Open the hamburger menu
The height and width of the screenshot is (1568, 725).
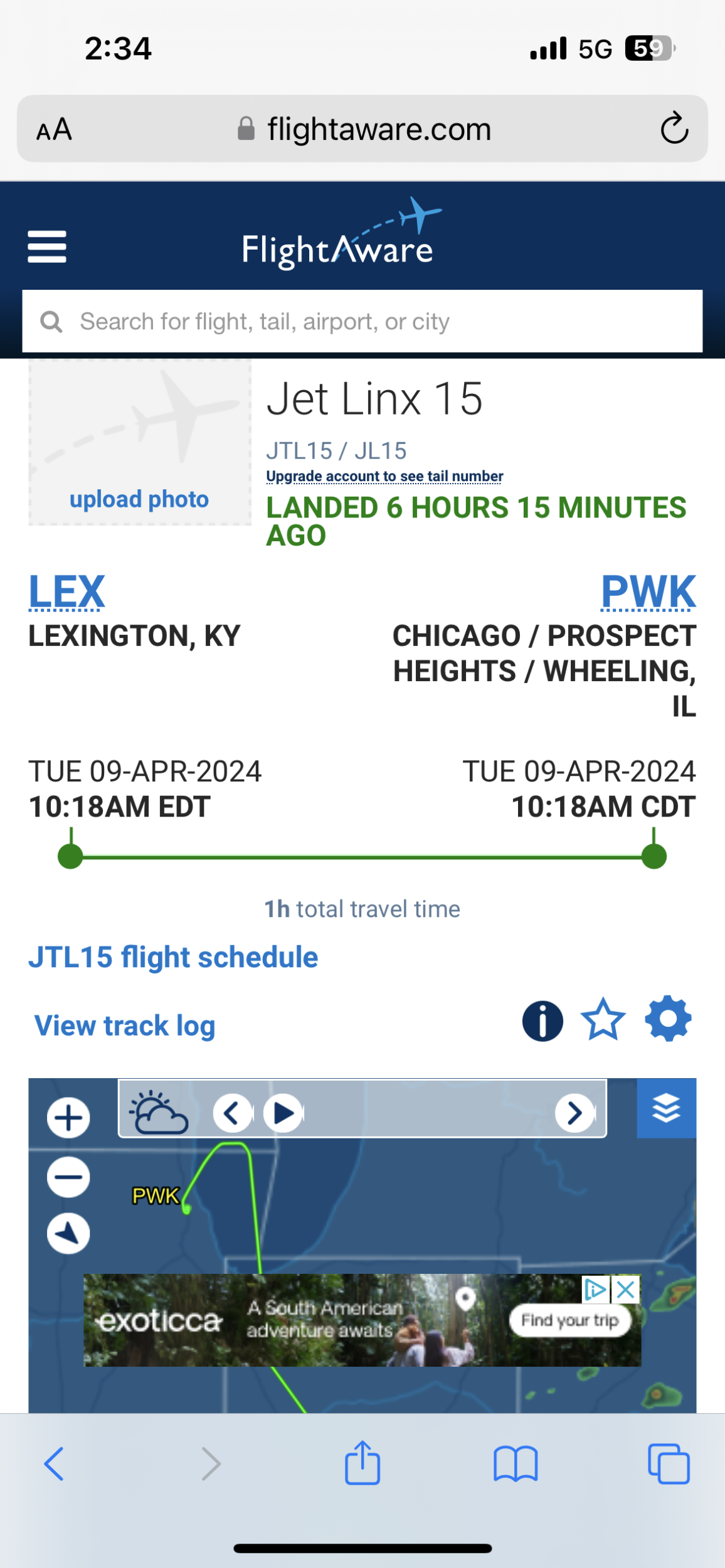click(x=47, y=246)
